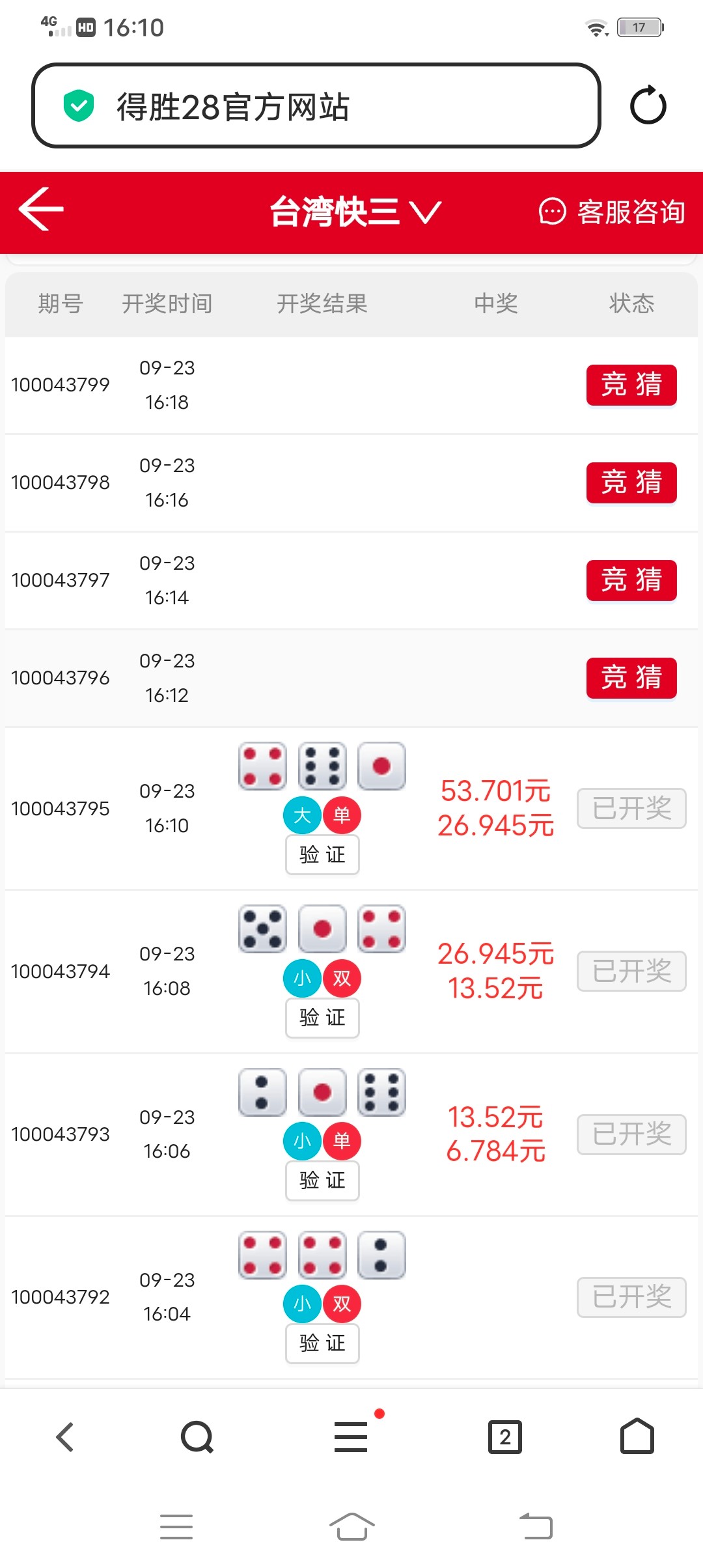Expand the 台湾快三 game dropdown
The image size is (703, 1568).
(x=355, y=212)
